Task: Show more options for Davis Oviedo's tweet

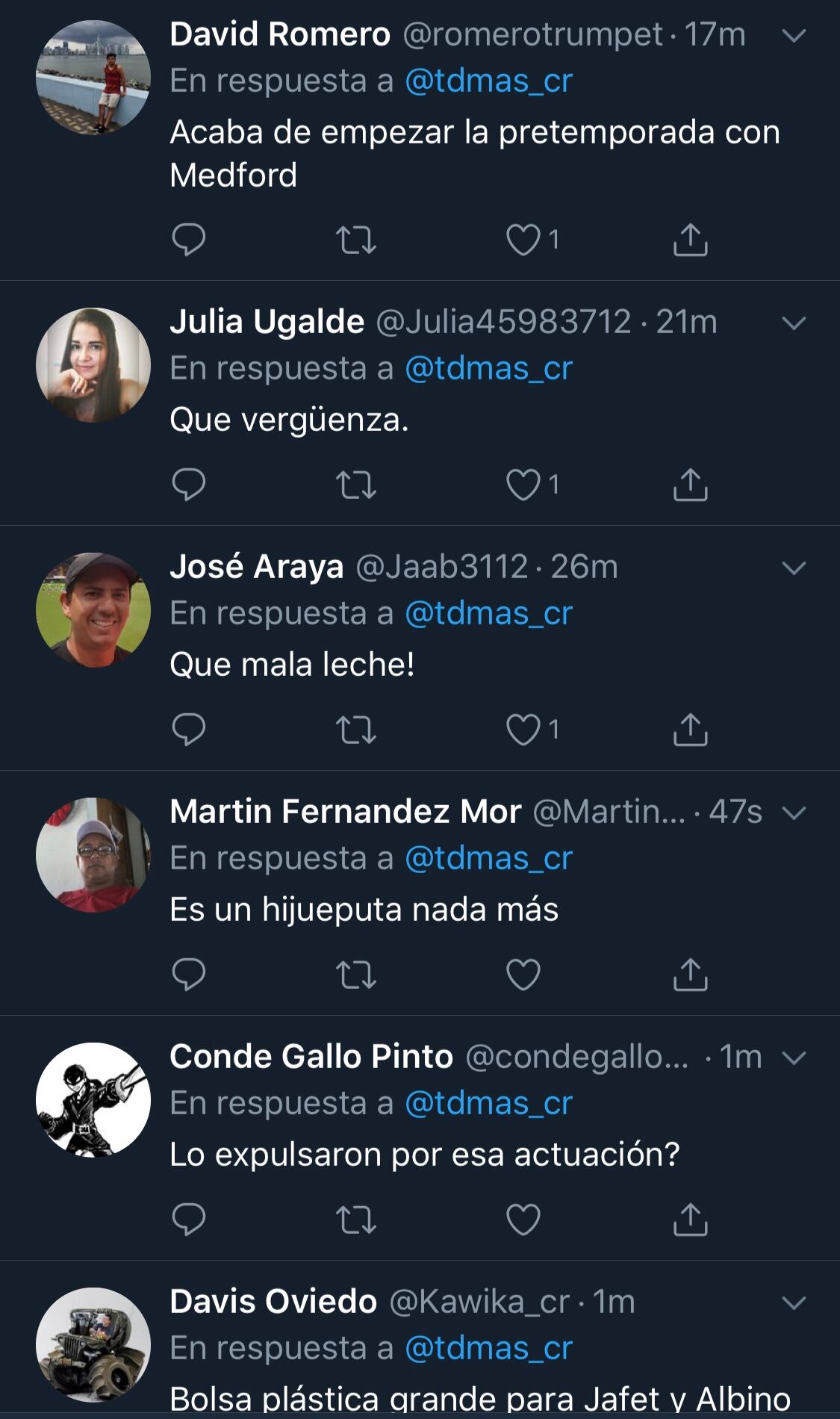Action: pyautogui.click(x=794, y=1302)
